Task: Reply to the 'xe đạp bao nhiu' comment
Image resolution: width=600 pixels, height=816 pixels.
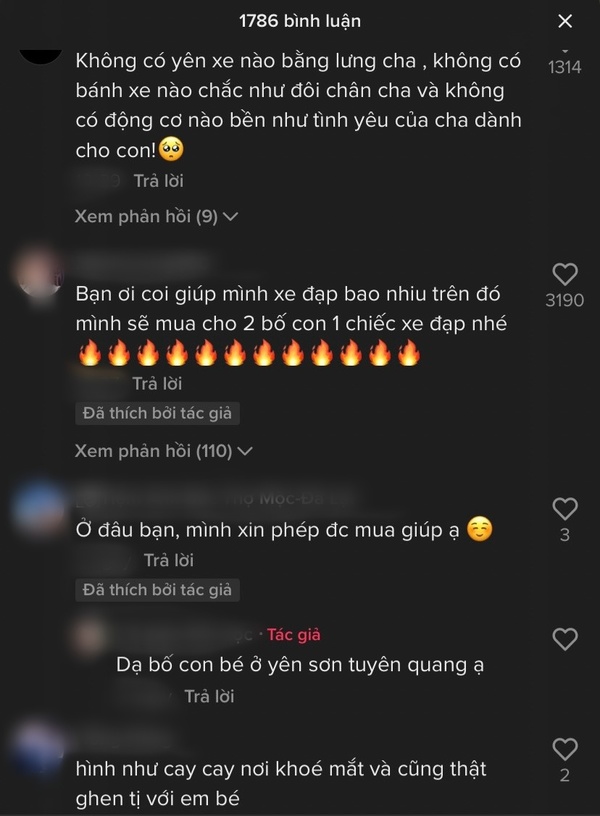Action: pos(158,383)
